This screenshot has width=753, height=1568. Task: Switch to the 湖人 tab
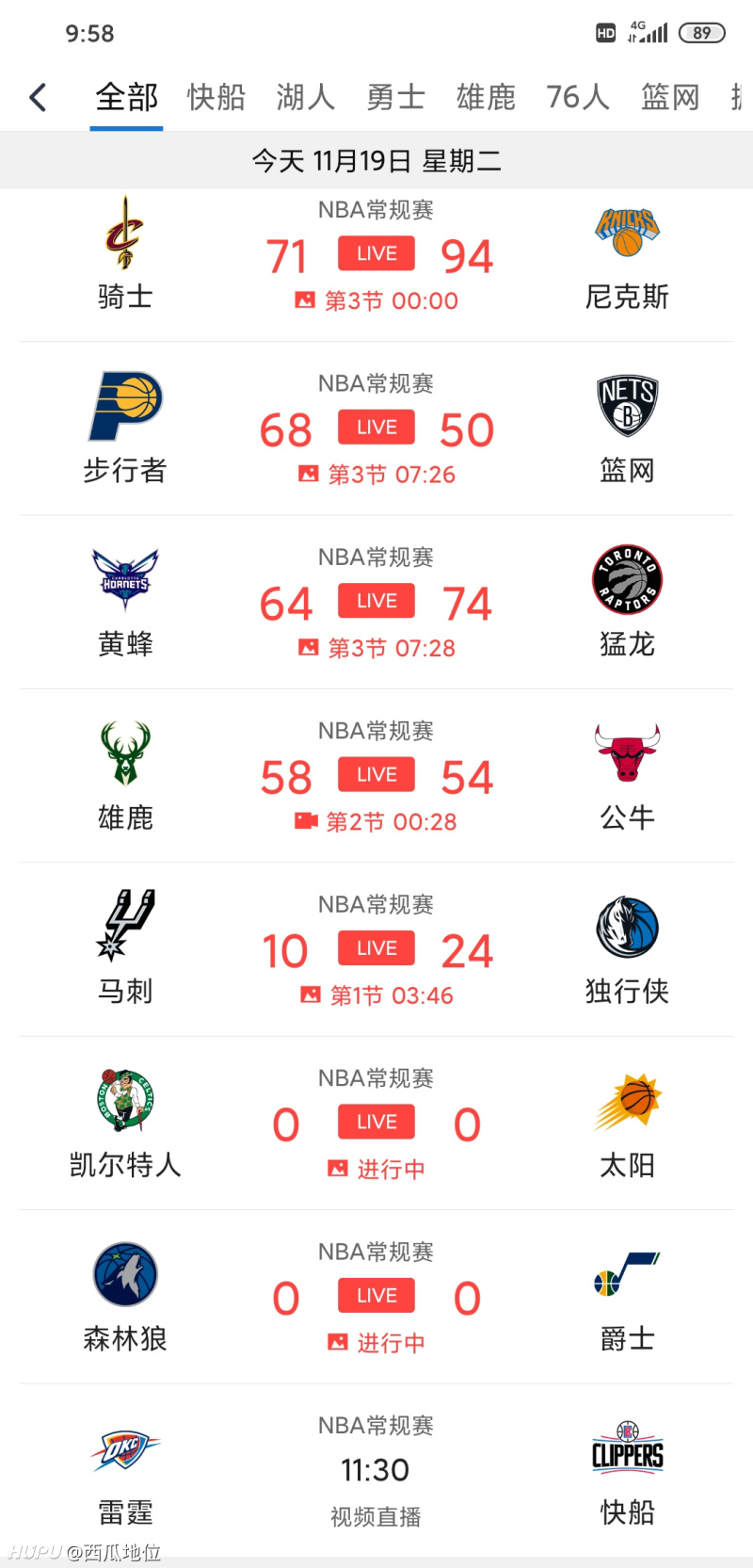coord(306,97)
